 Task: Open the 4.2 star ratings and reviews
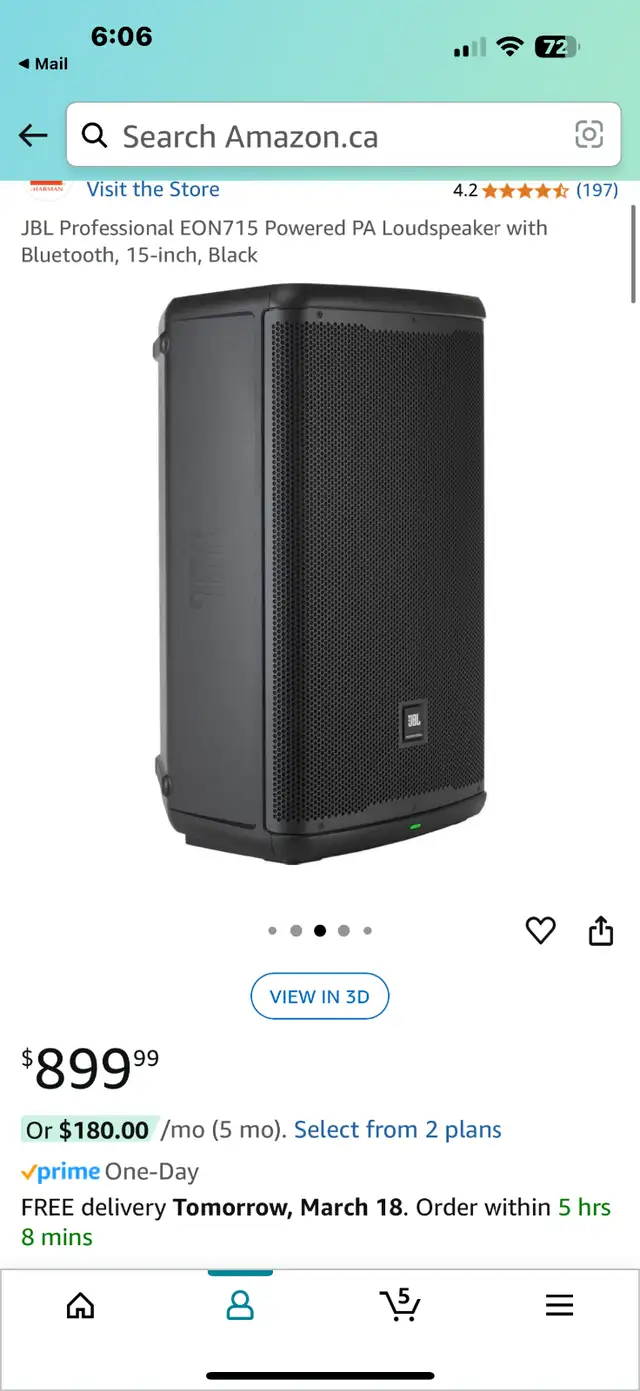[x=535, y=189]
